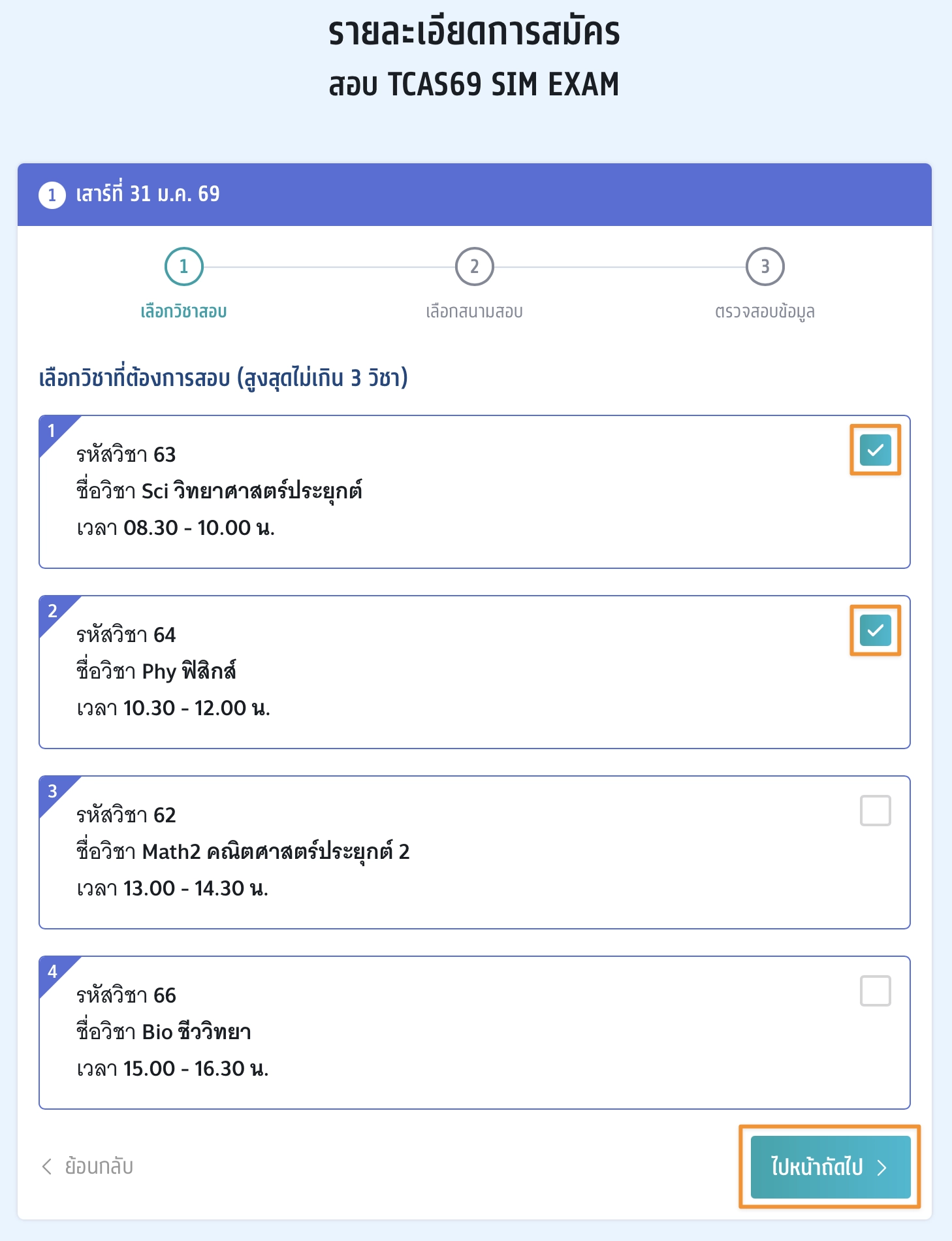Go back with ย้อนกลับ
This screenshot has height=1241, width=952.
pos(87,1167)
